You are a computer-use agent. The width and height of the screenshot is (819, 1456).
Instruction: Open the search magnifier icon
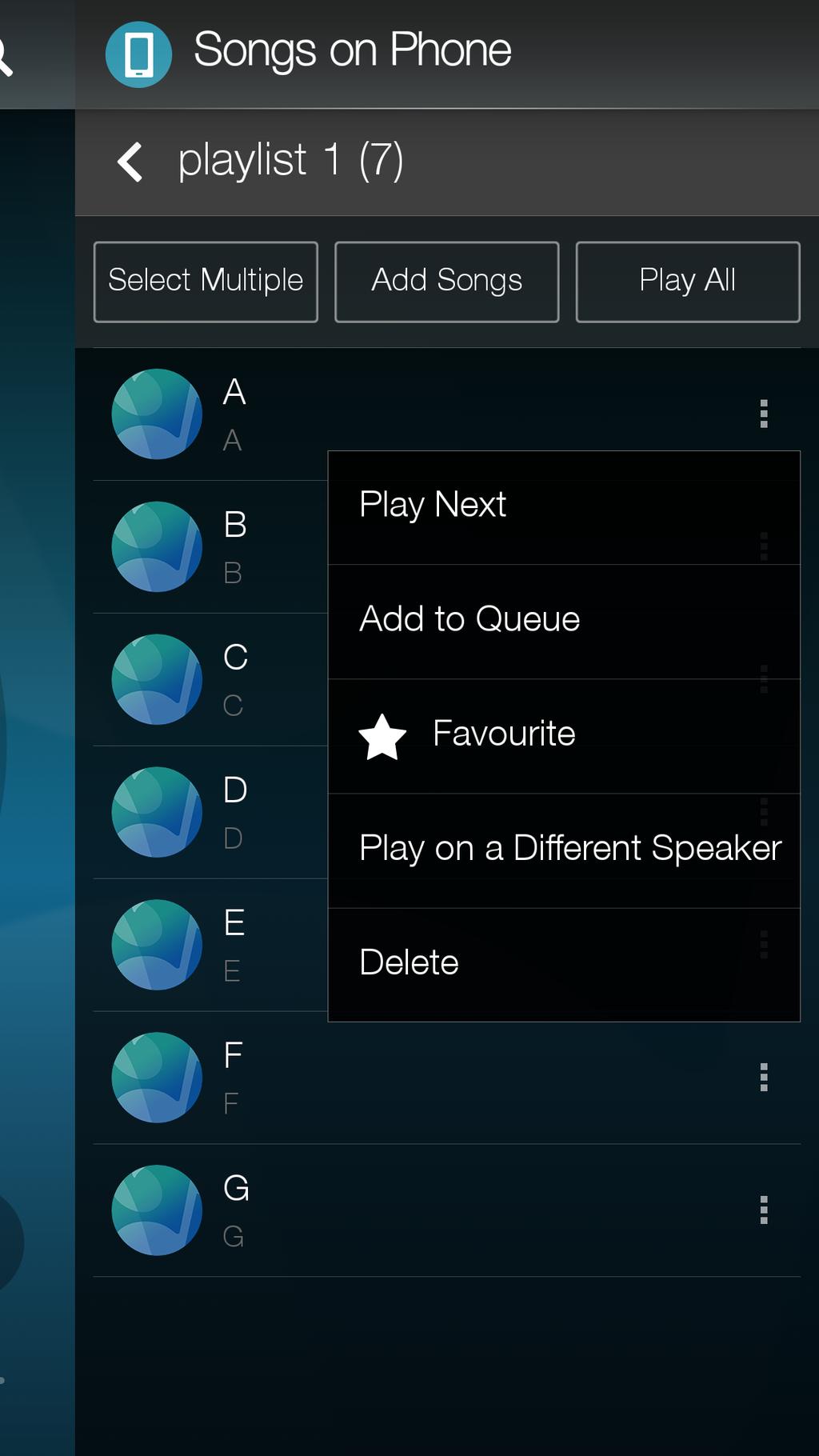(5, 58)
